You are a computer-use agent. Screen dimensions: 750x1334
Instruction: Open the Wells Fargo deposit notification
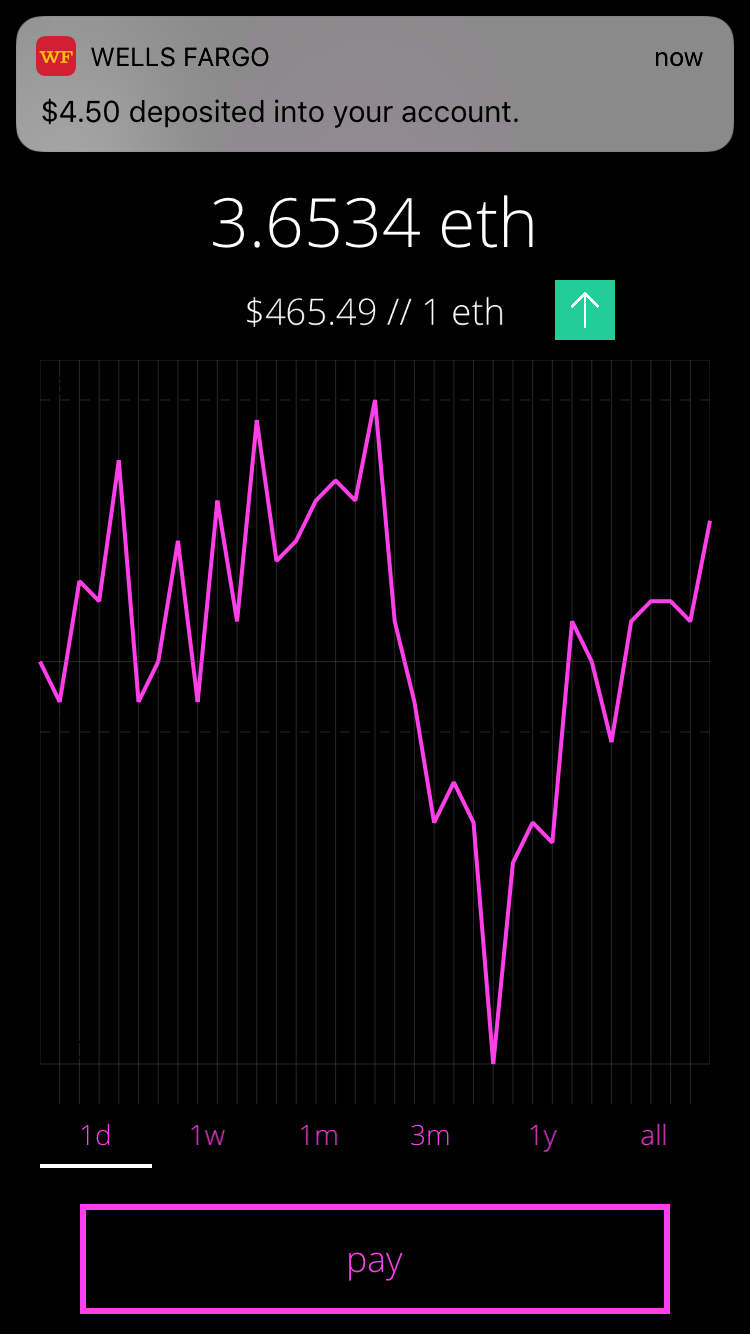pyautogui.click(x=375, y=85)
